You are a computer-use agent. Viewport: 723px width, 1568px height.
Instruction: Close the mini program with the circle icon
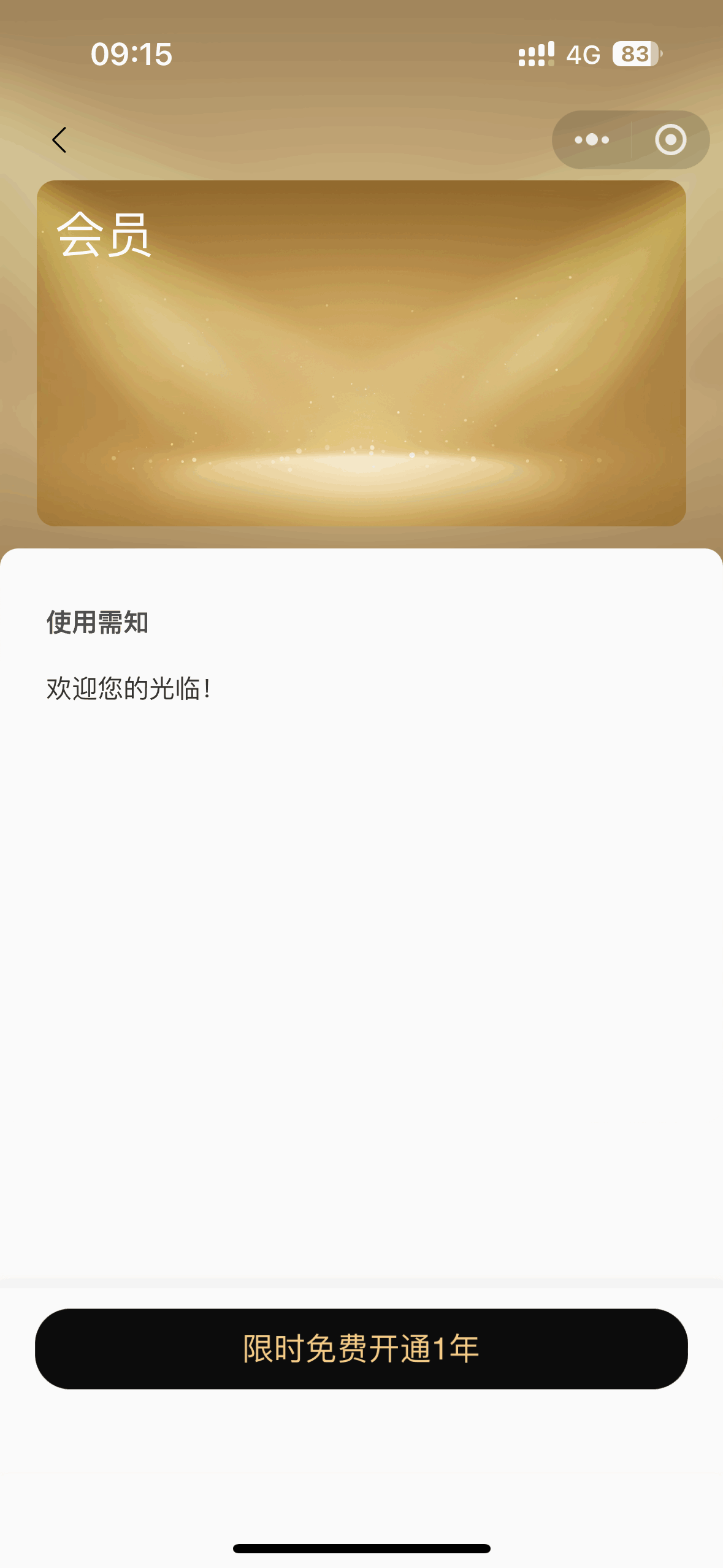click(x=670, y=140)
